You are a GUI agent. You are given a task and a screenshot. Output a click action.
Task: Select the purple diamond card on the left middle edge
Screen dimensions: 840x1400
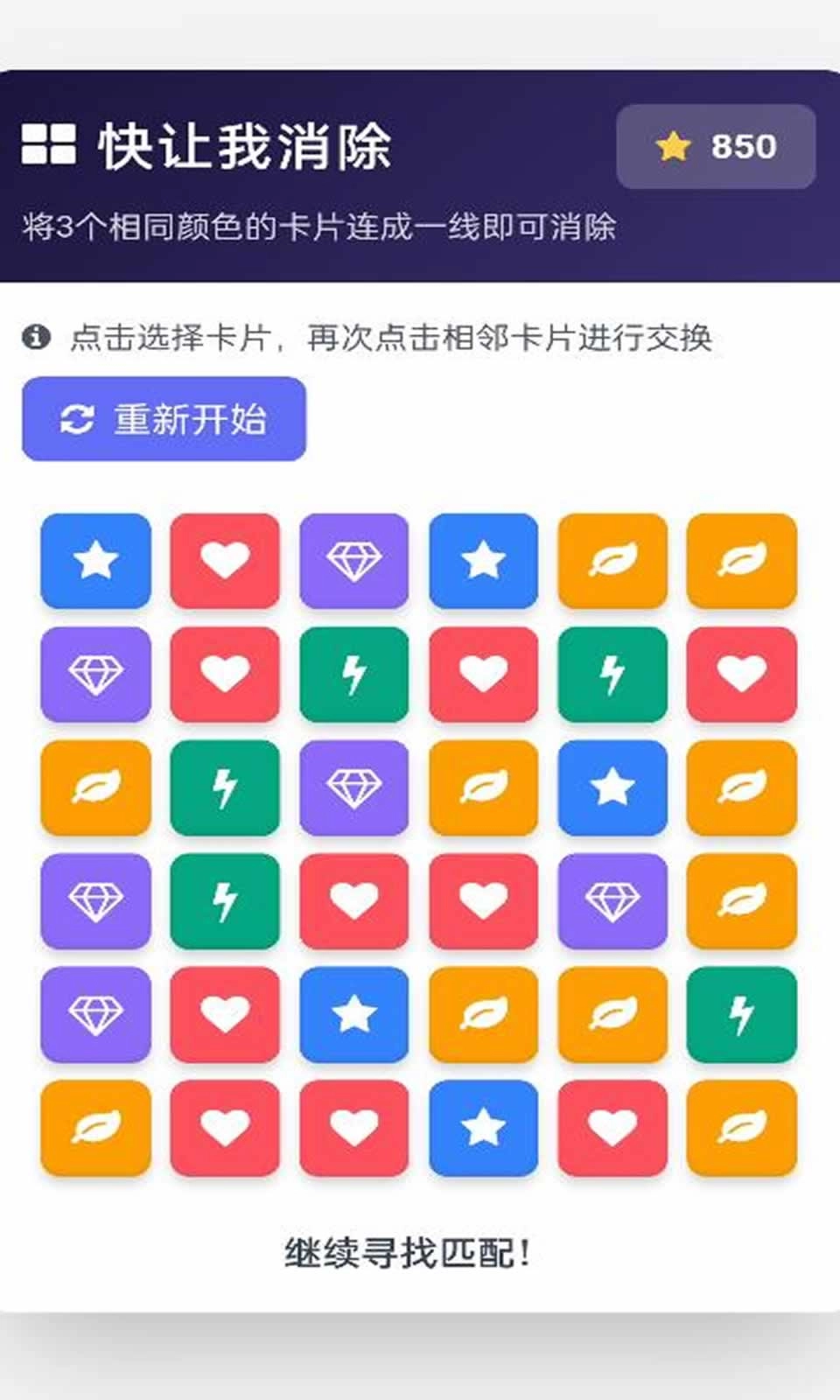coord(94,901)
